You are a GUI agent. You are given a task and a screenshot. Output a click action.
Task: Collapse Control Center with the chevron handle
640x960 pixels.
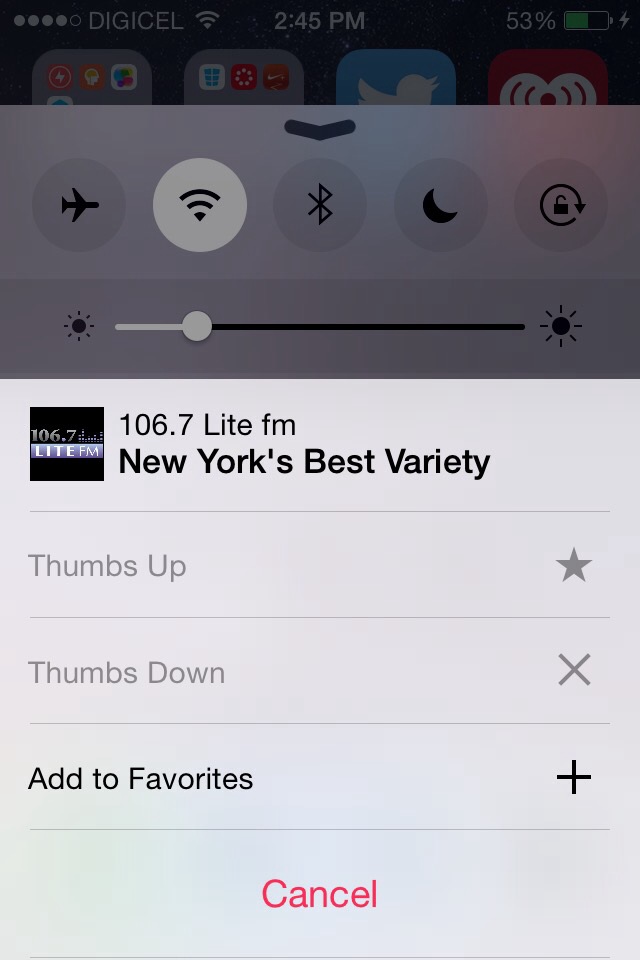click(320, 129)
